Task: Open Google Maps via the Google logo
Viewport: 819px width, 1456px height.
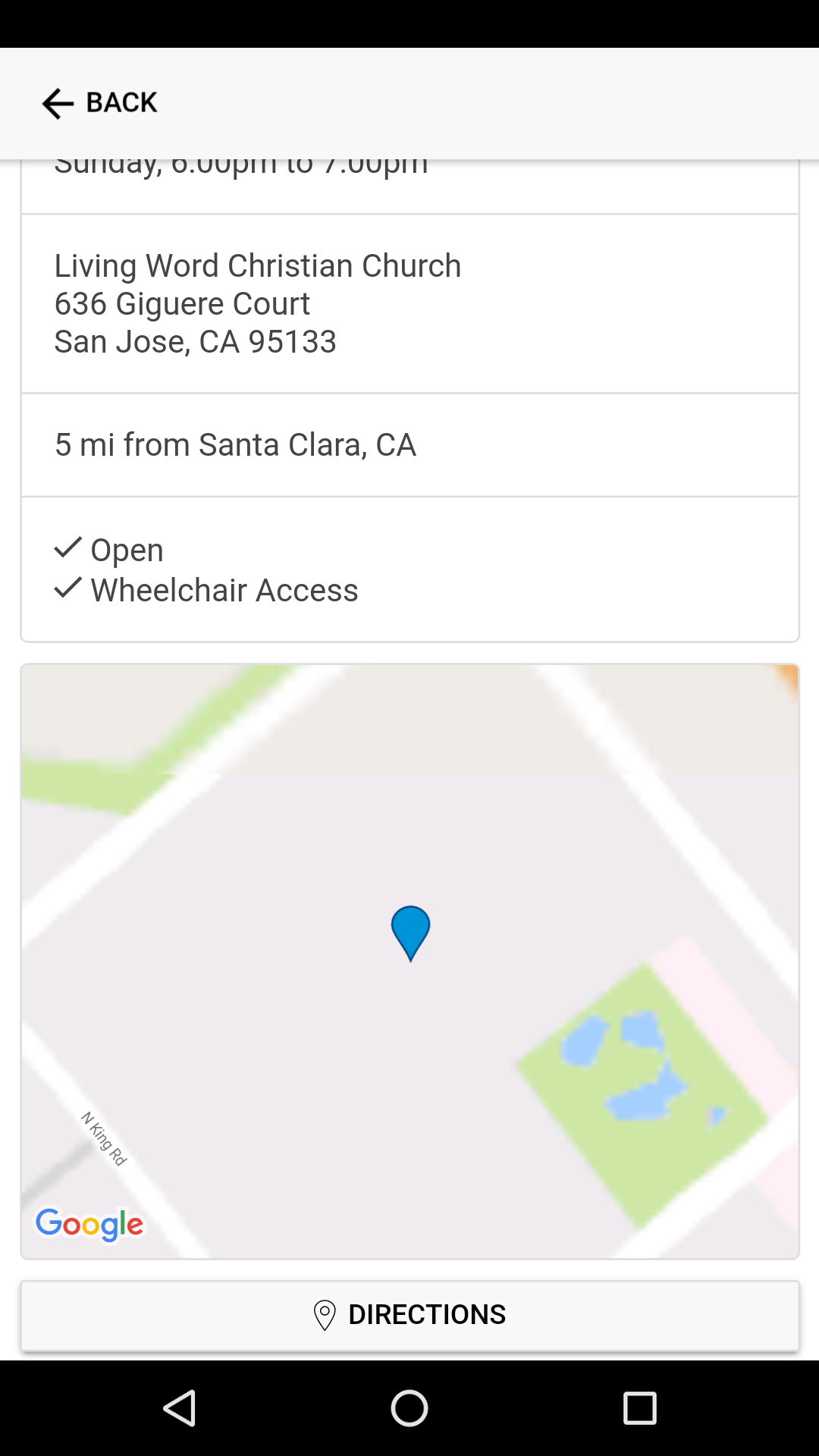Action: point(89,1224)
